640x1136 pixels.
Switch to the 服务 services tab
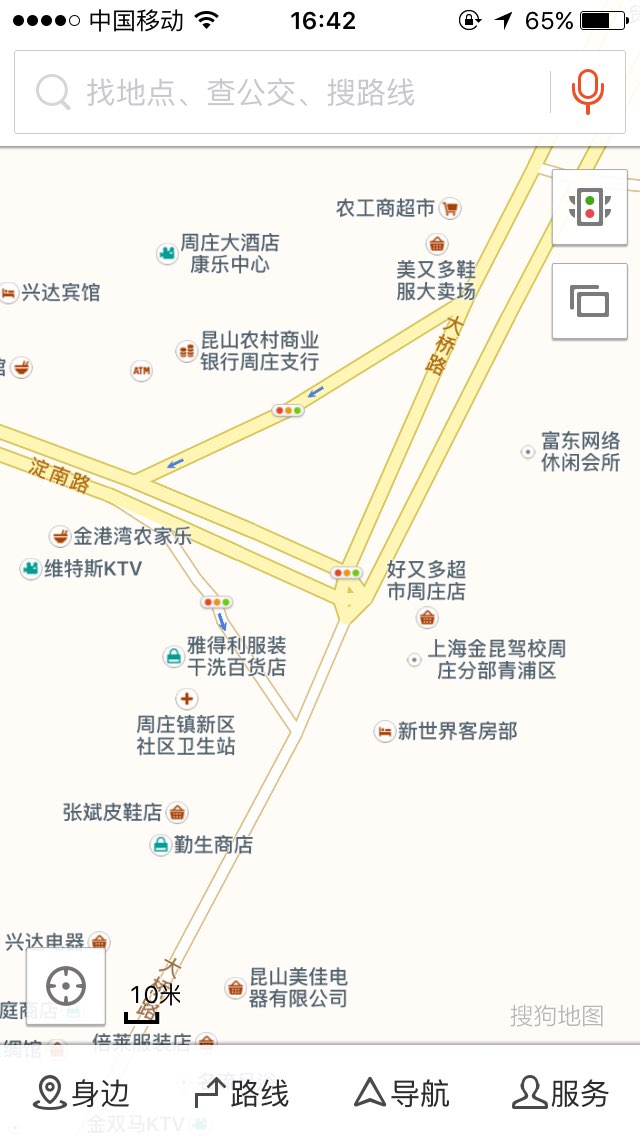pyautogui.click(x=561, y=1093)
